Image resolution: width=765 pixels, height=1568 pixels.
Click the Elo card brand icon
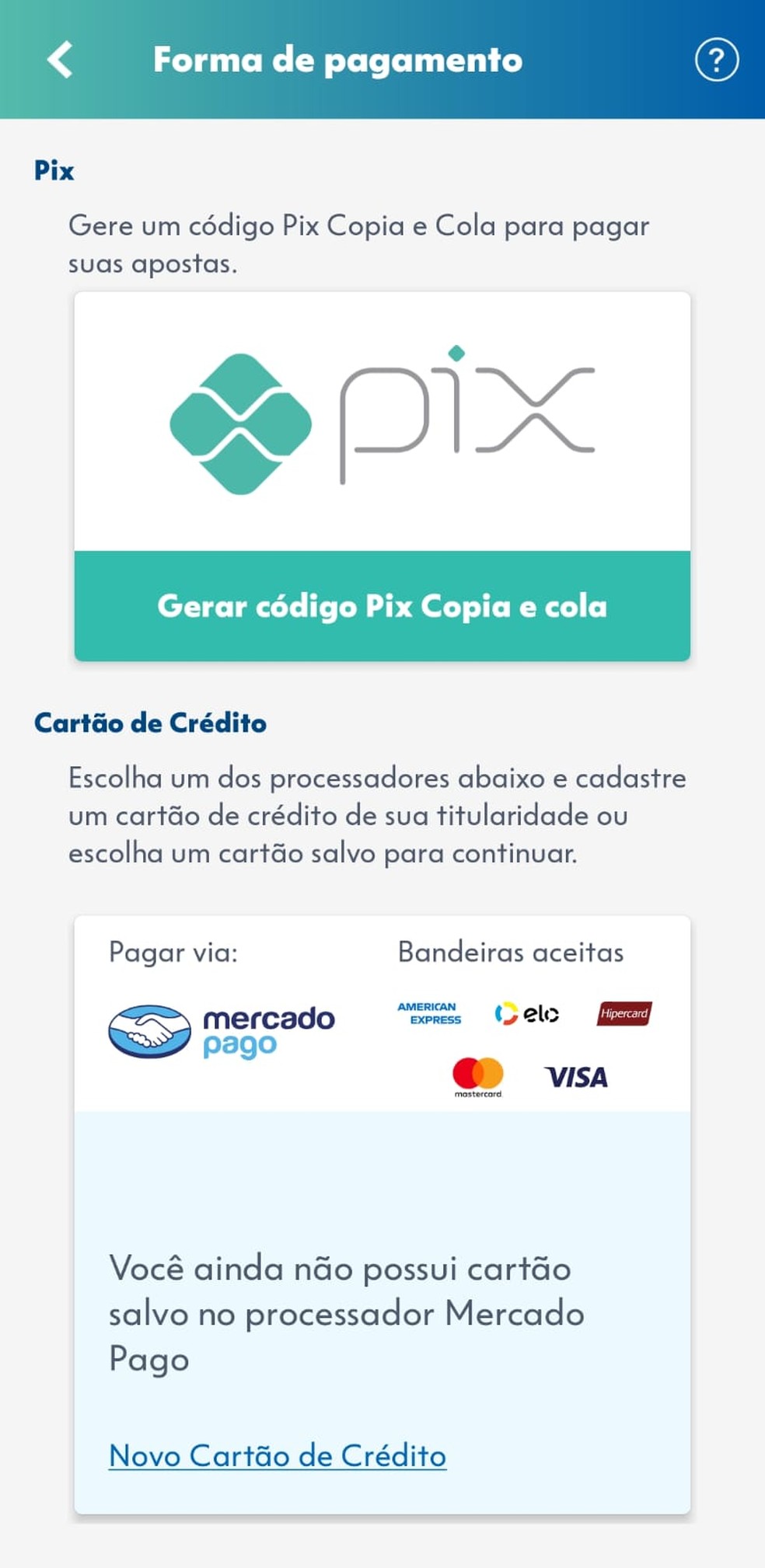tap(525, 1014)
